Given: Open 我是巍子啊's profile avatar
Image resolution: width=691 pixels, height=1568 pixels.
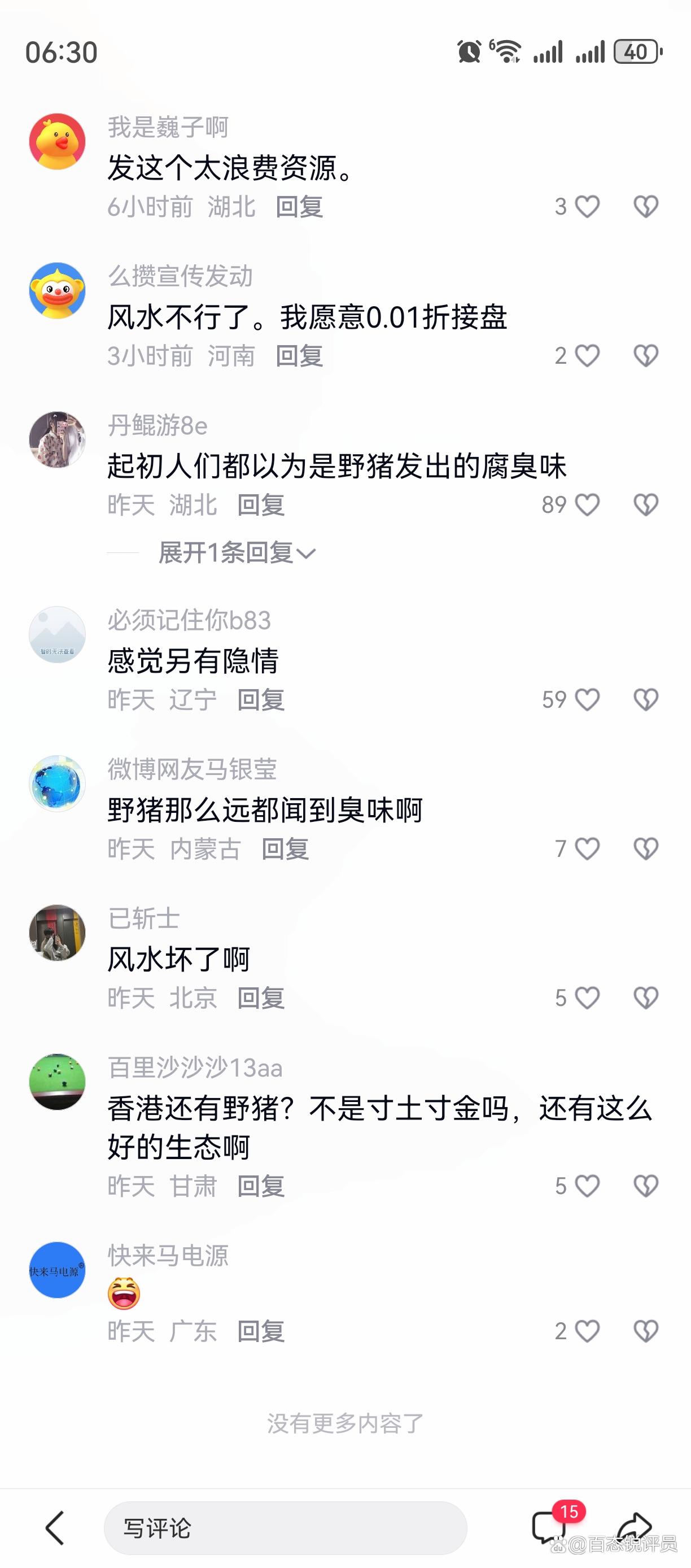Looking at the screenshot, I should tap(57, 141).
